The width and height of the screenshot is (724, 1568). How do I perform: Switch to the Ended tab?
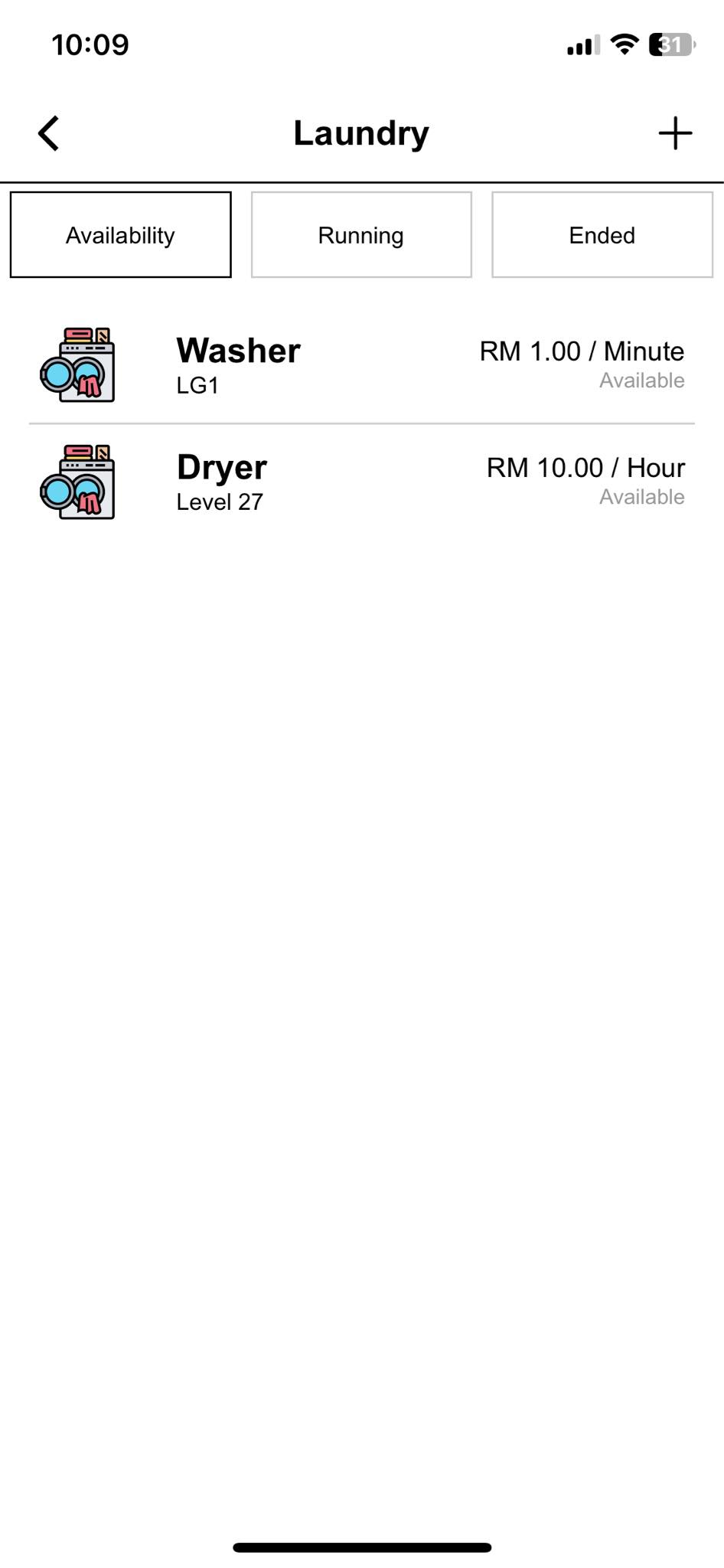tap(601, 234)
